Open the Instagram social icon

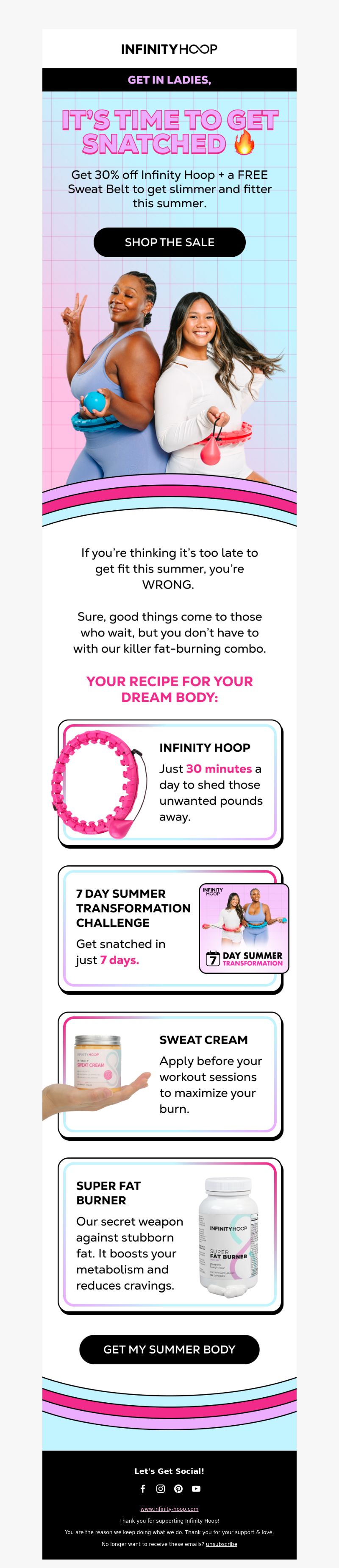pyautogui.click(x=161, y=1488)
